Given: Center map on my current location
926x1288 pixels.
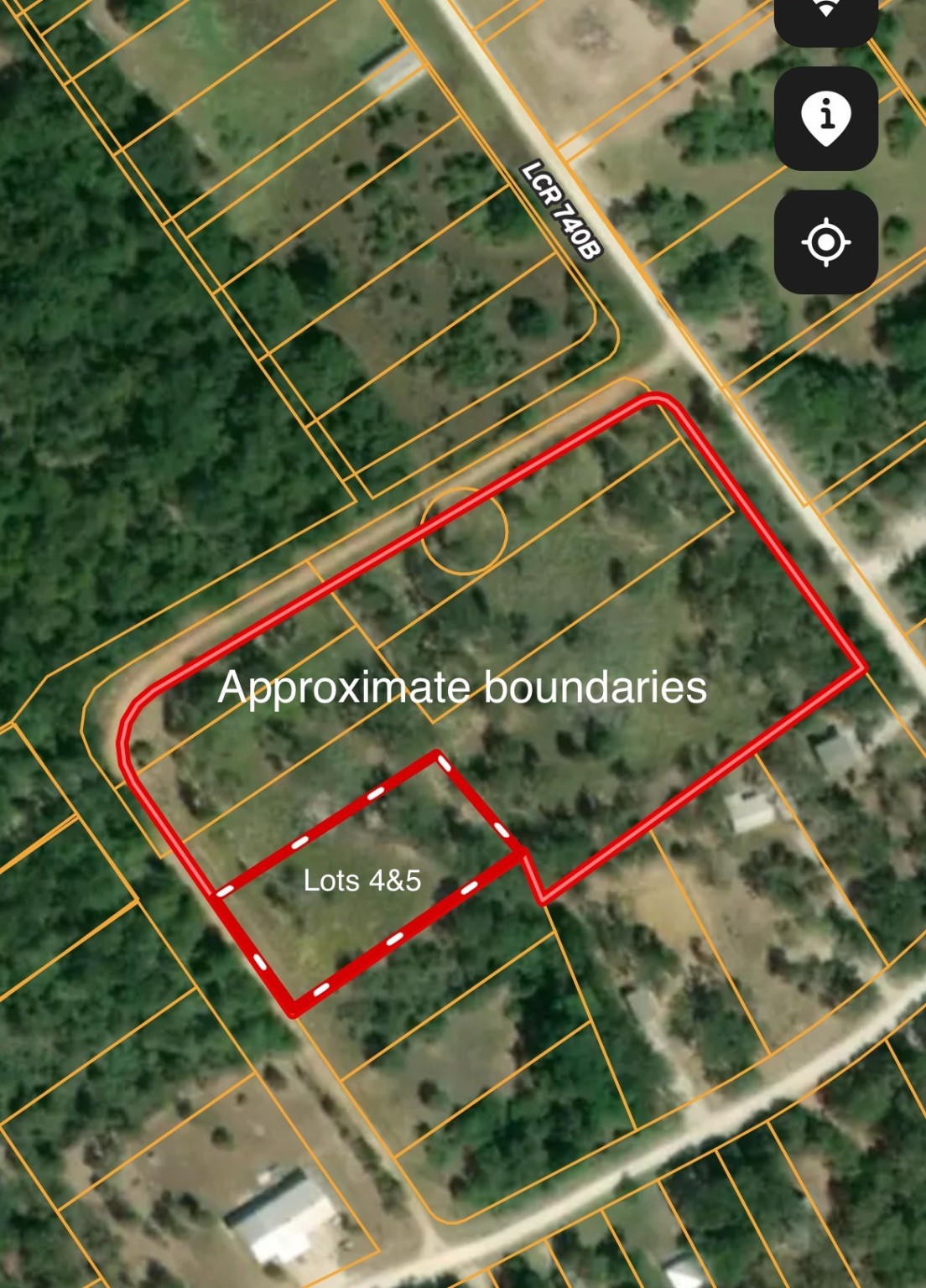Looking at the screenshot, I should point(825,242).
